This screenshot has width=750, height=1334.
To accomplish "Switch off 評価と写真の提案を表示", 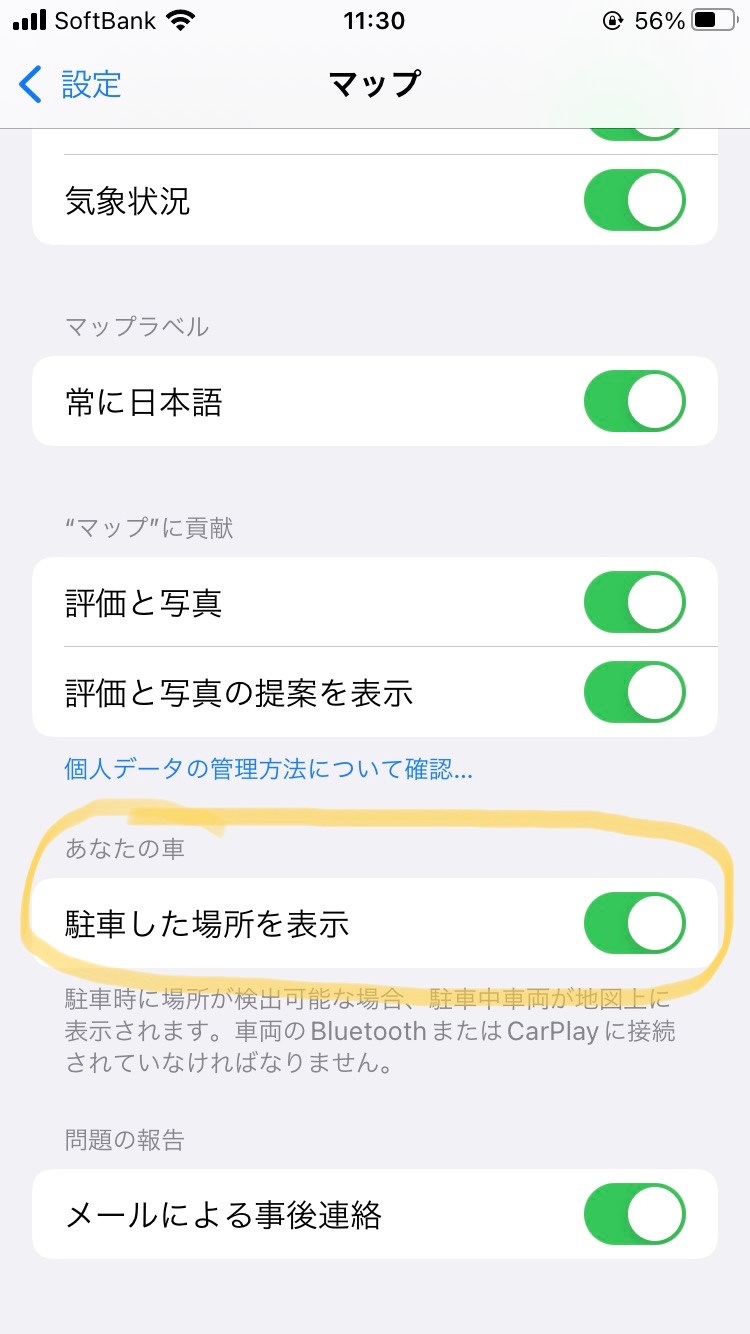I will point(634,692).
